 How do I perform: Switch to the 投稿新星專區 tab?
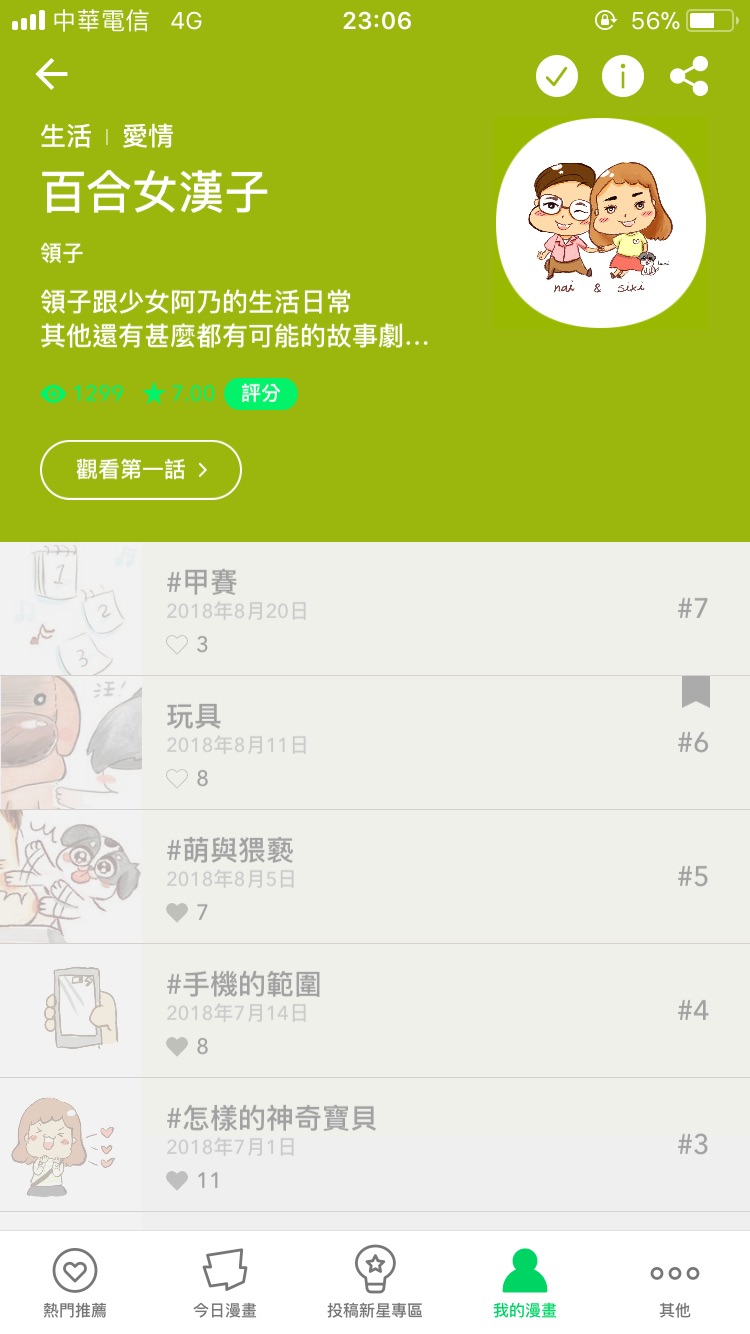tap(375, 1283)
